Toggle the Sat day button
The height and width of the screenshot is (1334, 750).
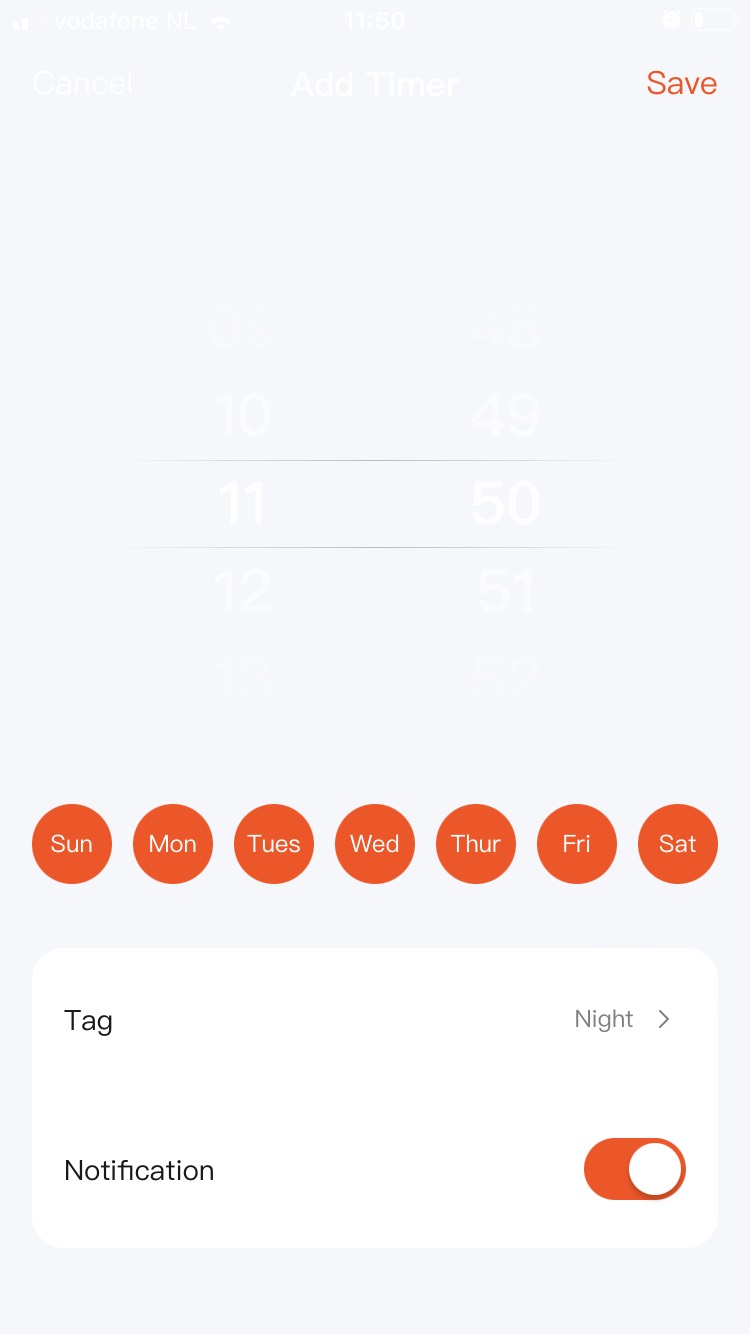pyautogui.click(x=678, y=844)
